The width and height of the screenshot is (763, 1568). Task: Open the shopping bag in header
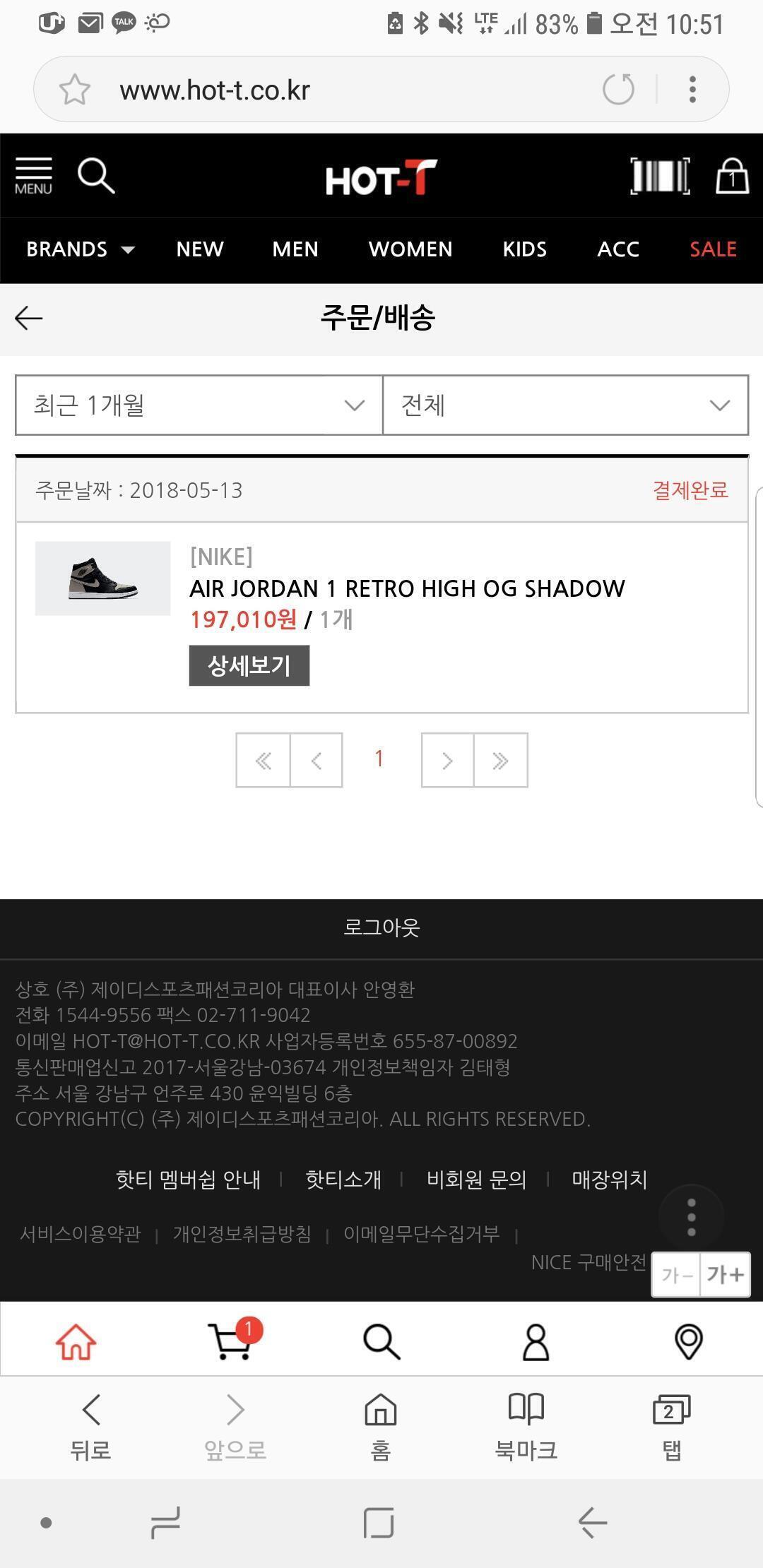coord(732,176)
